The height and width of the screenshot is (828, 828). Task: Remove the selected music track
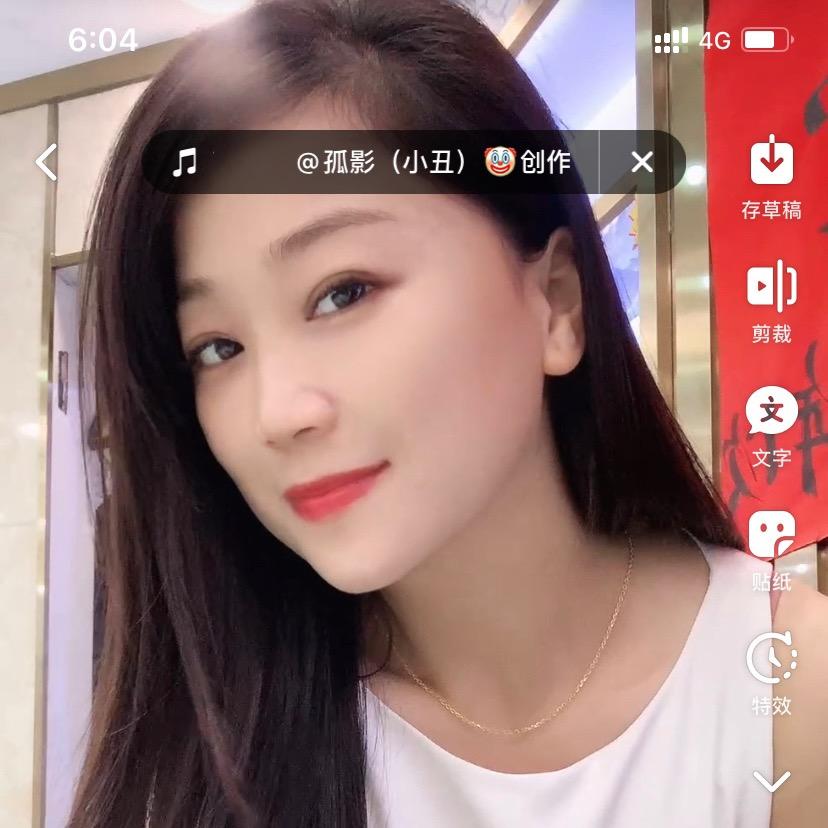pyautogui.click(x=642, y=162)
